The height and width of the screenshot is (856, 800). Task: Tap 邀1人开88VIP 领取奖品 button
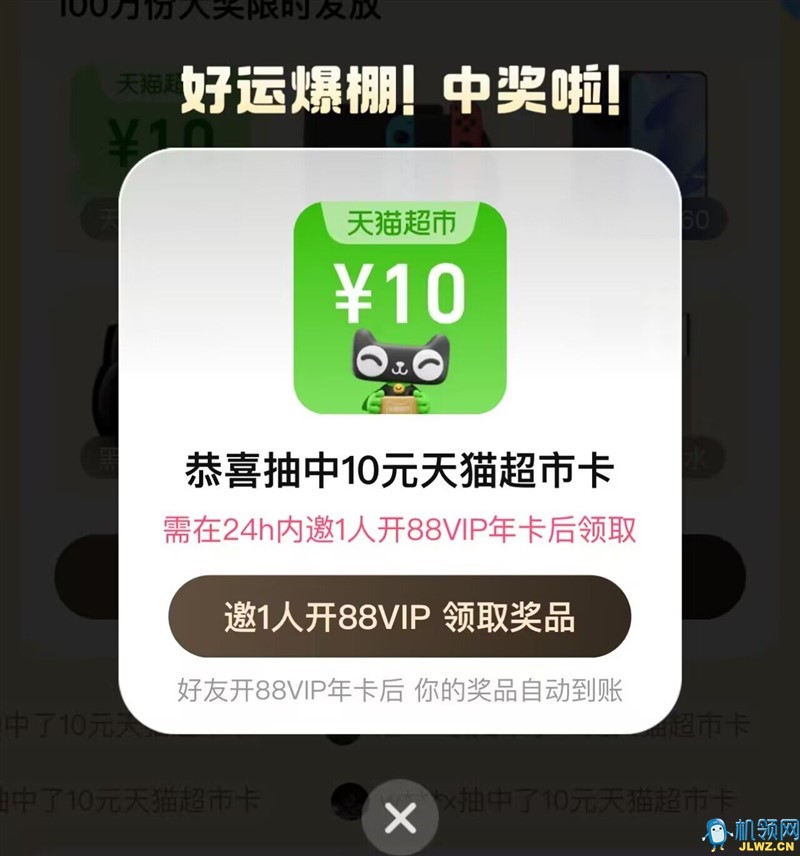pos(399,617)
